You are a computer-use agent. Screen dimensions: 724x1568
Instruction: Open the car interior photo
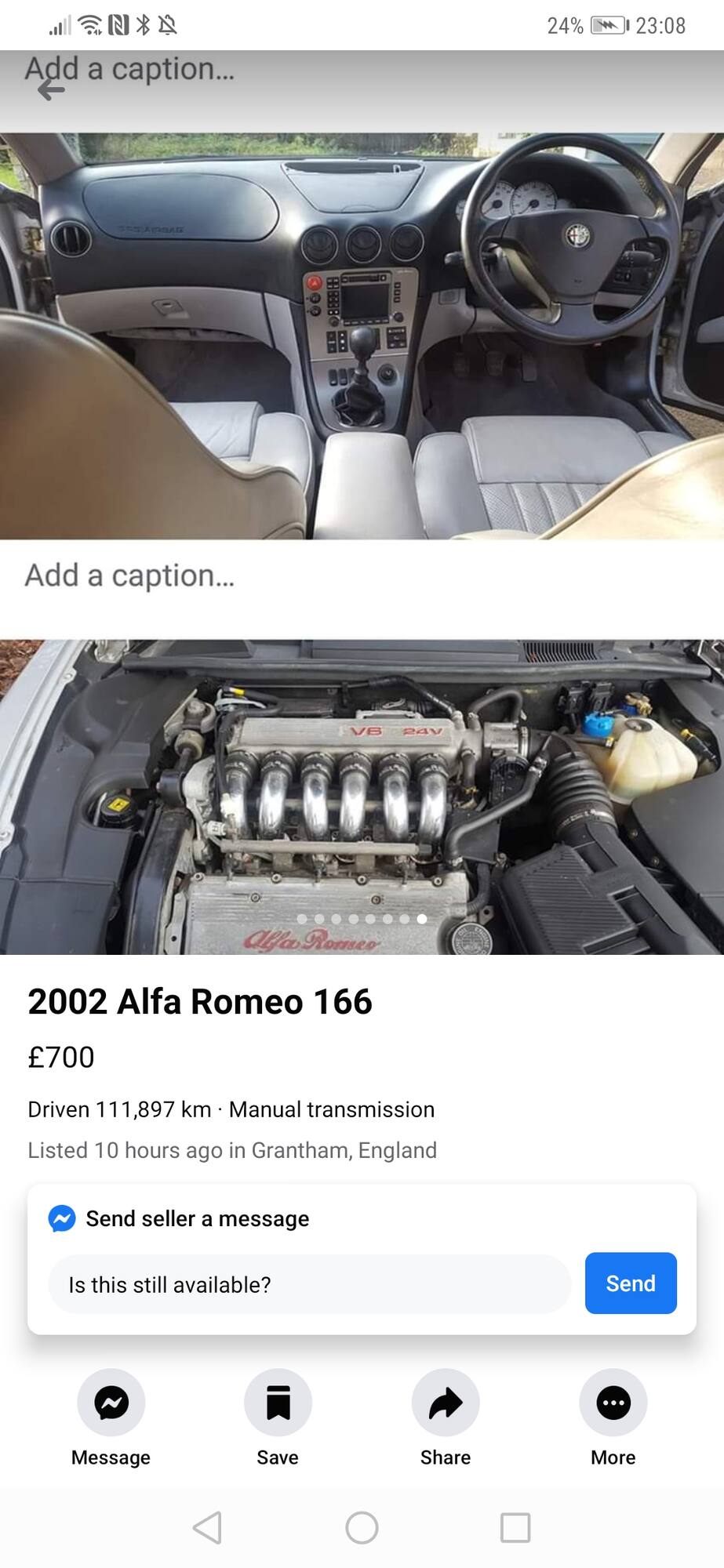coord(362,336)
